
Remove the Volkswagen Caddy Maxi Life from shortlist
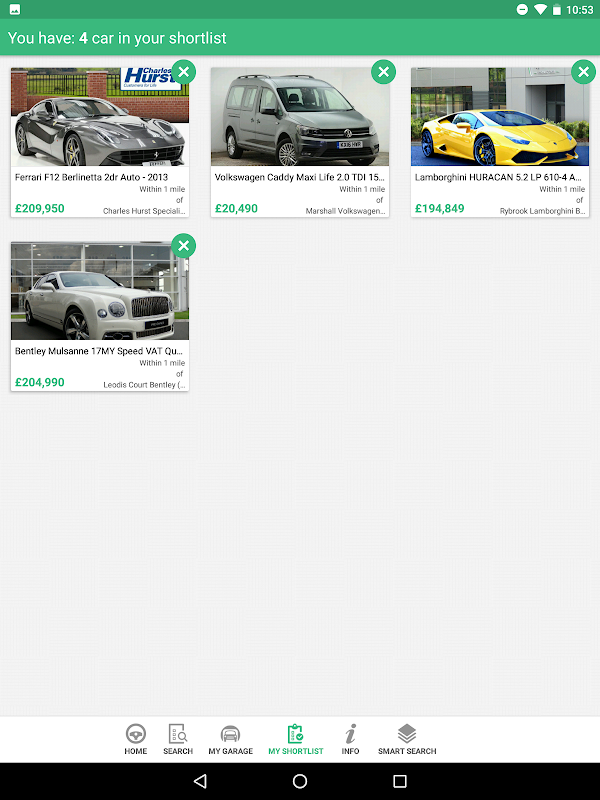point(383,72)
